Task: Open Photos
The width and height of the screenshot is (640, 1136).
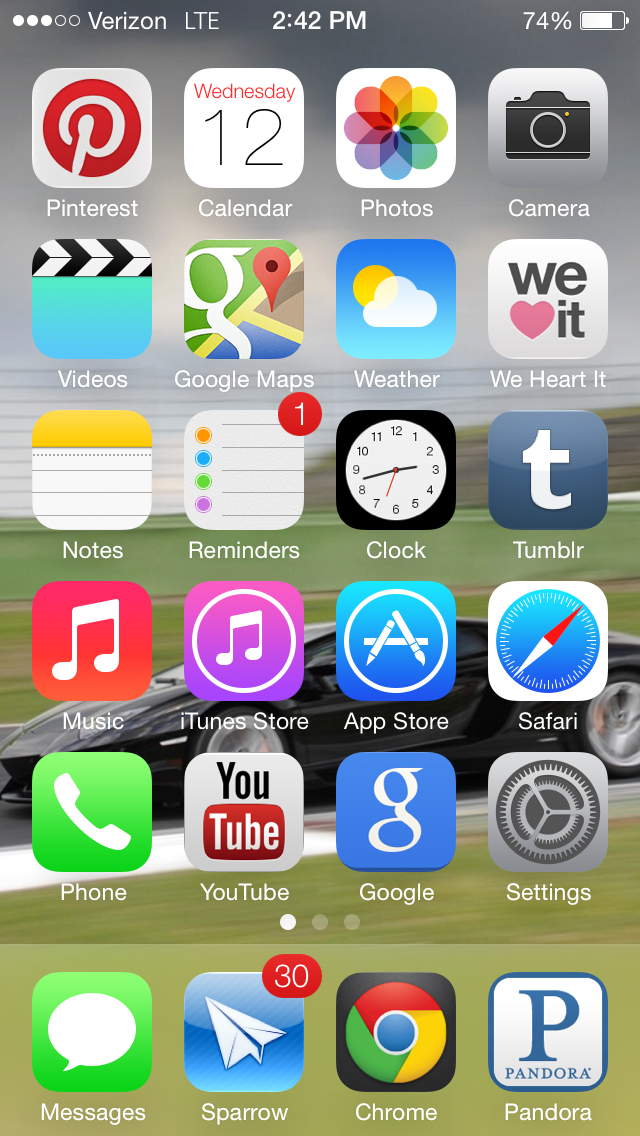Action: [x=396, y=128]
